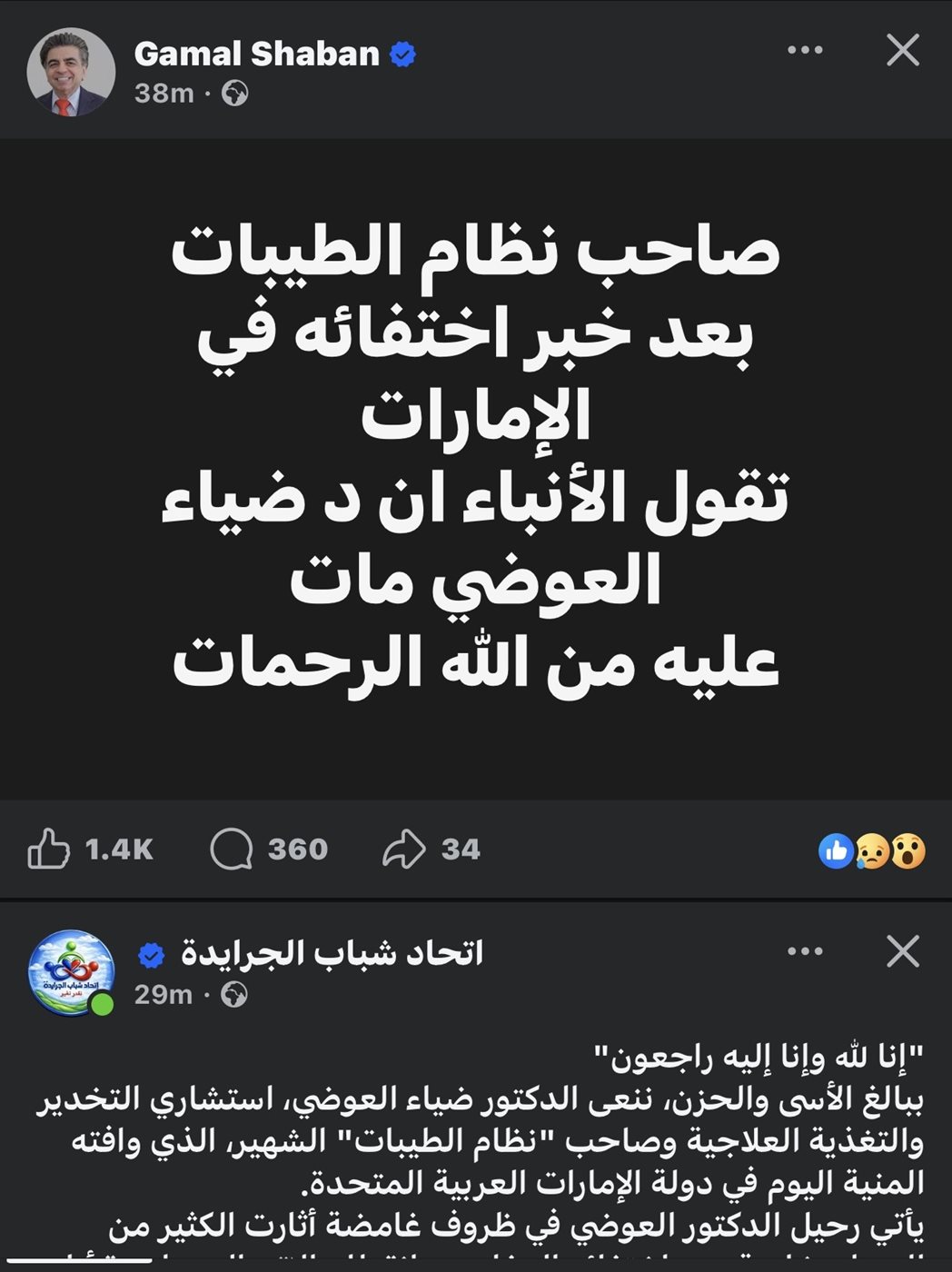Open the اتحاد شباب الجرايدة page name
The image size is (952, 1272).
[332, 953]
